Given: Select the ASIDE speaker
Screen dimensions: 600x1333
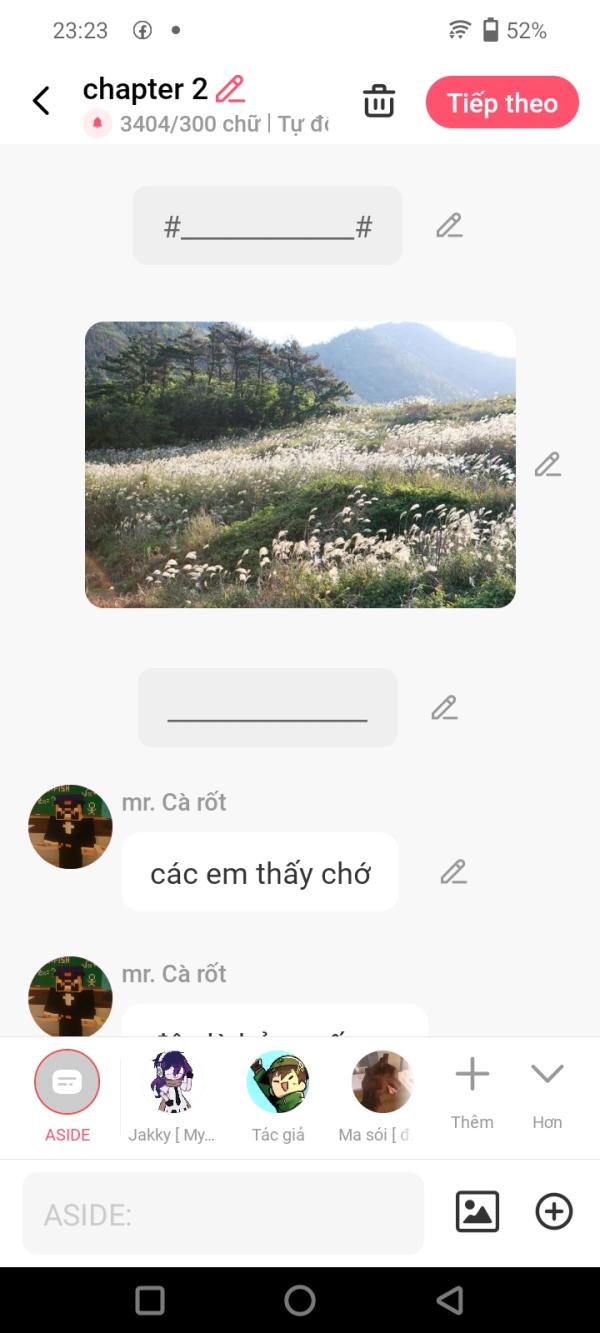Looking at the screenshot, I should (67, 1082).
